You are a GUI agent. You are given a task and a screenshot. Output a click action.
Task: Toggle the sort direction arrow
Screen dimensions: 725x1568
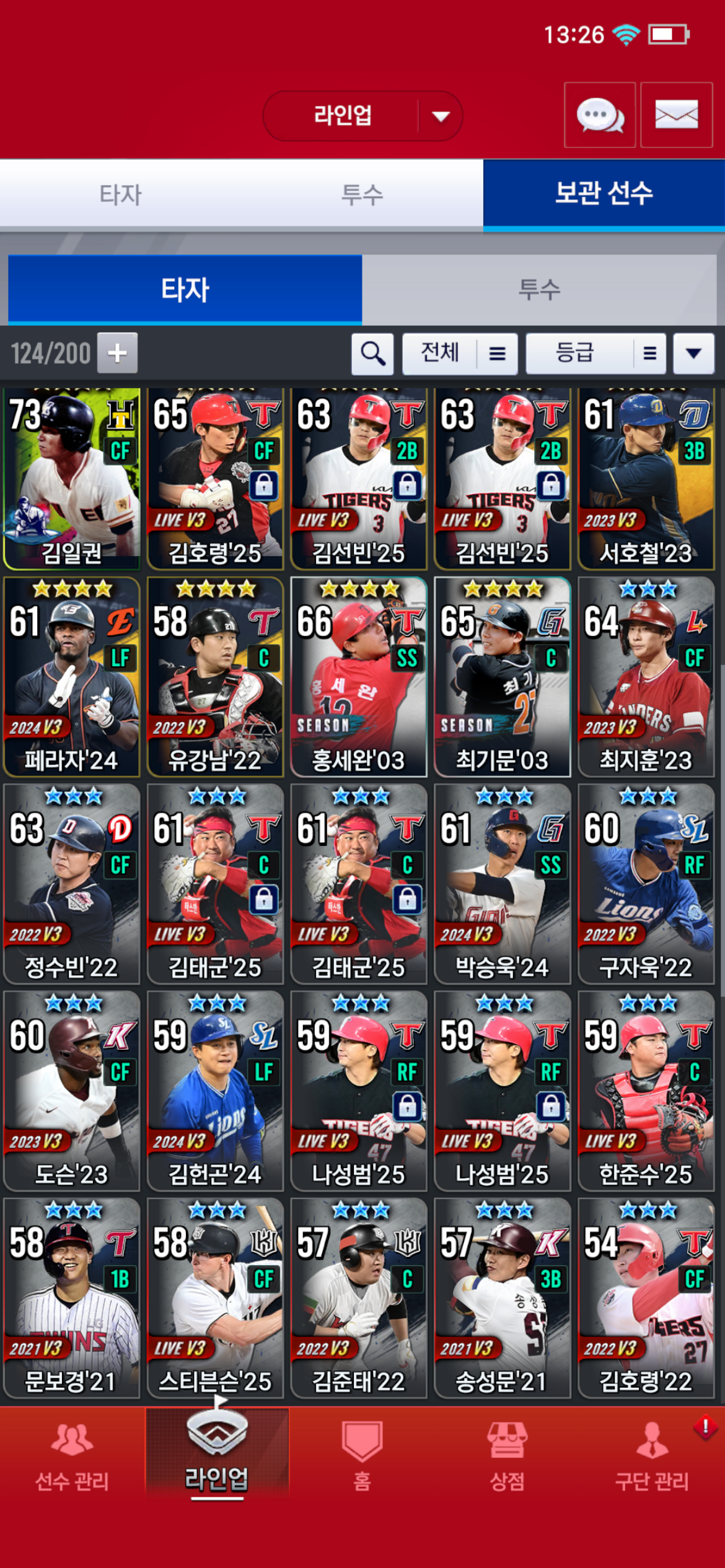tap(693, 354)
